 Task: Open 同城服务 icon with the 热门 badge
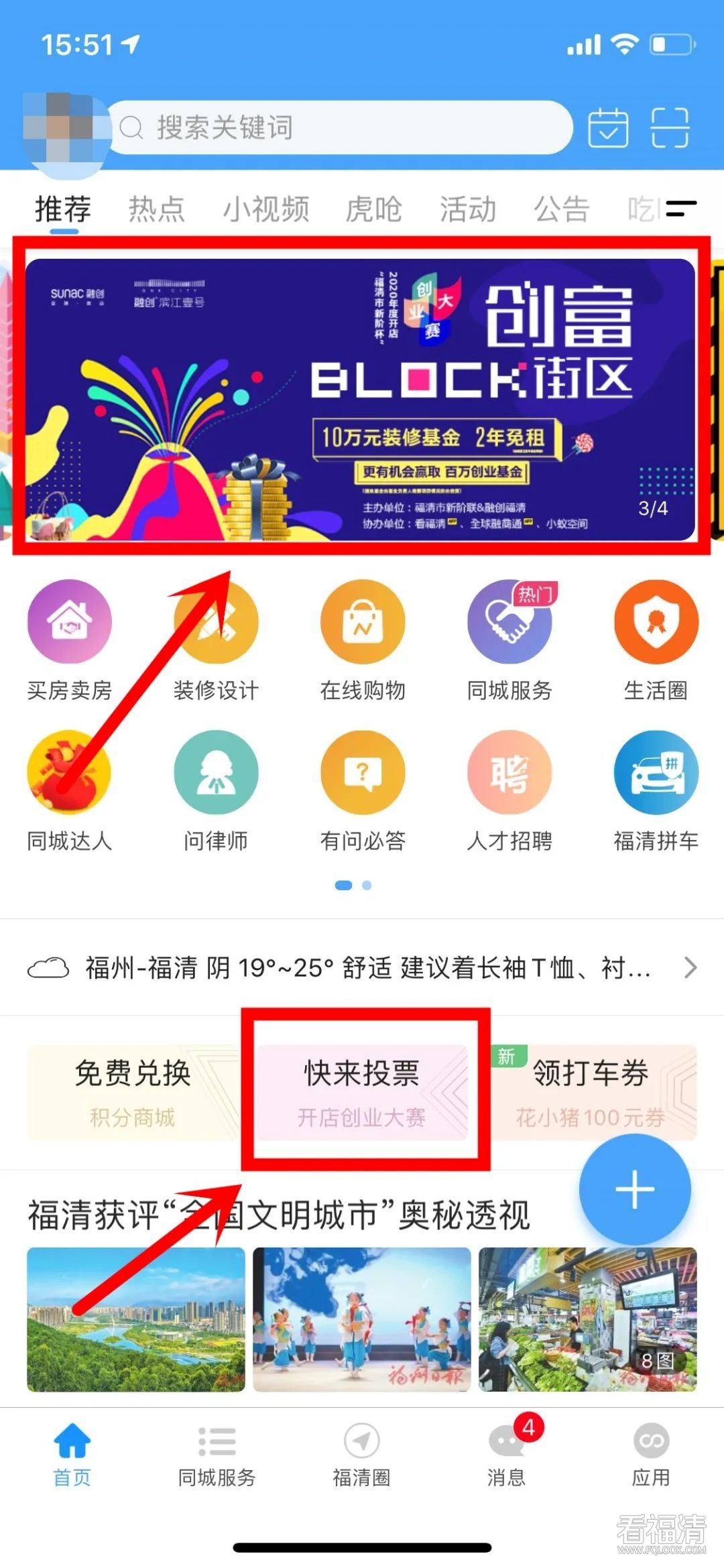pos(509,640)
